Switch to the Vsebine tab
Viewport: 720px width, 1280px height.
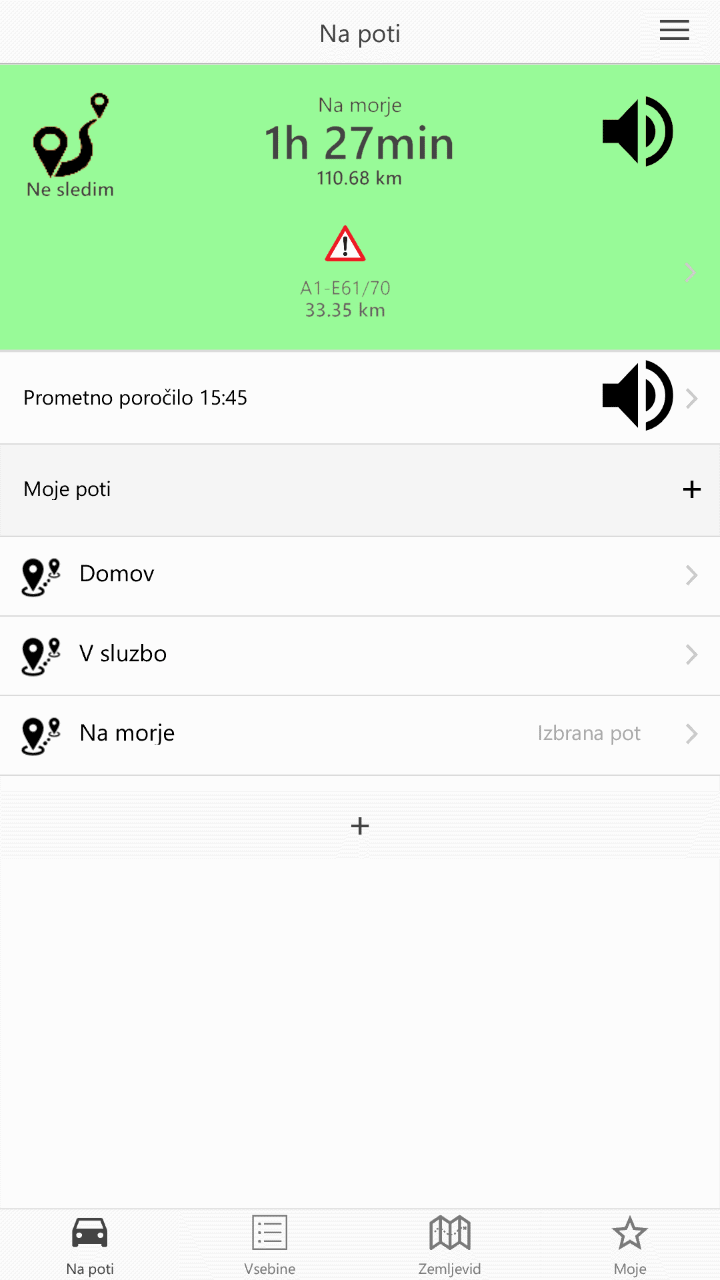point(270,1245)
